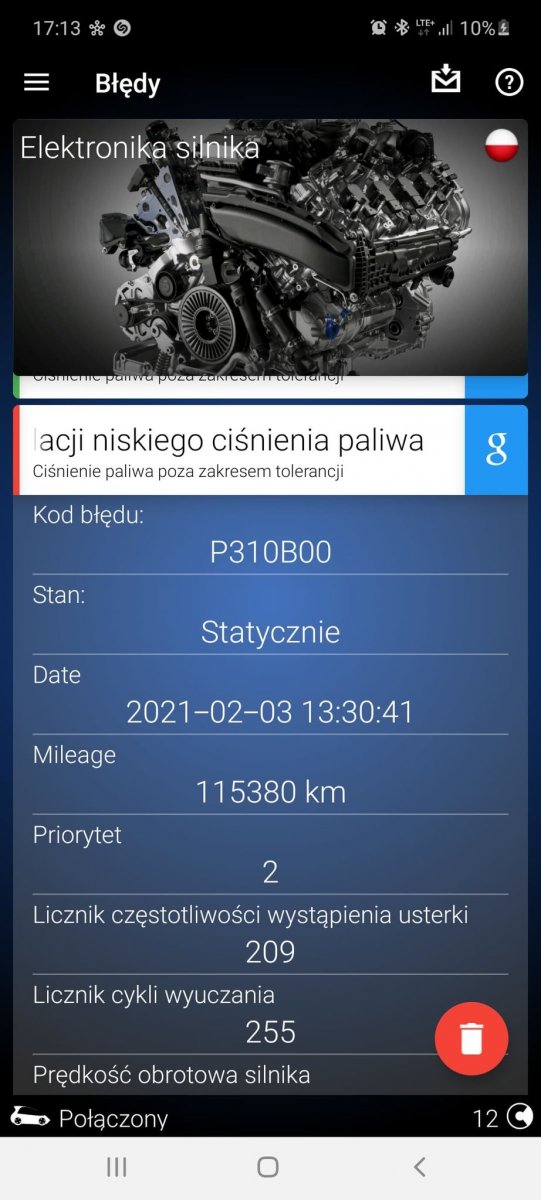This screenshot has height=1200, width=541.
Task: Clear faults with the red trash button
Action: 472,1038
